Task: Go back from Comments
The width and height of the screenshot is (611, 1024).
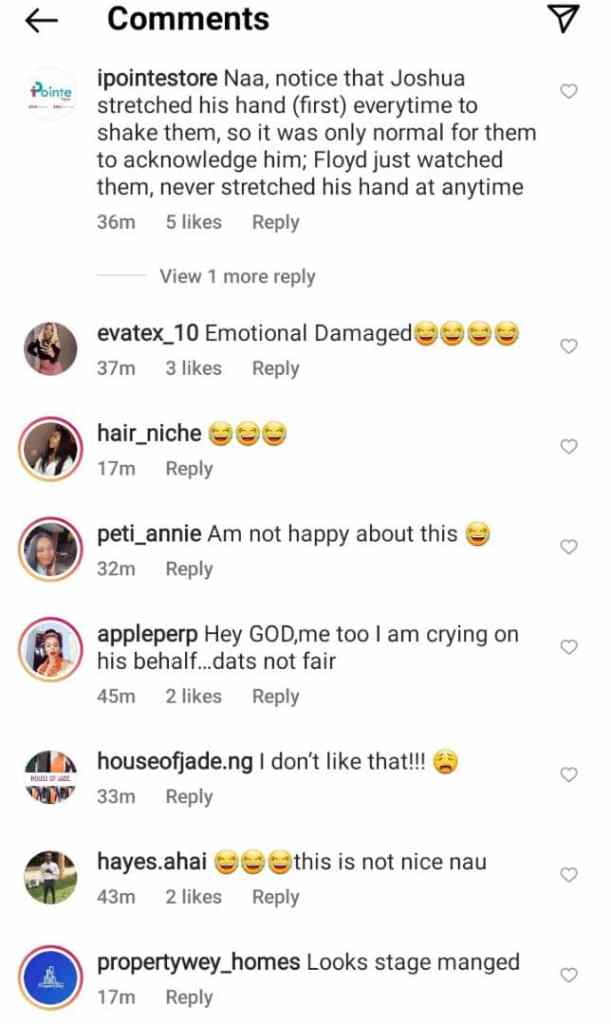Action: (x=42, y=20)
